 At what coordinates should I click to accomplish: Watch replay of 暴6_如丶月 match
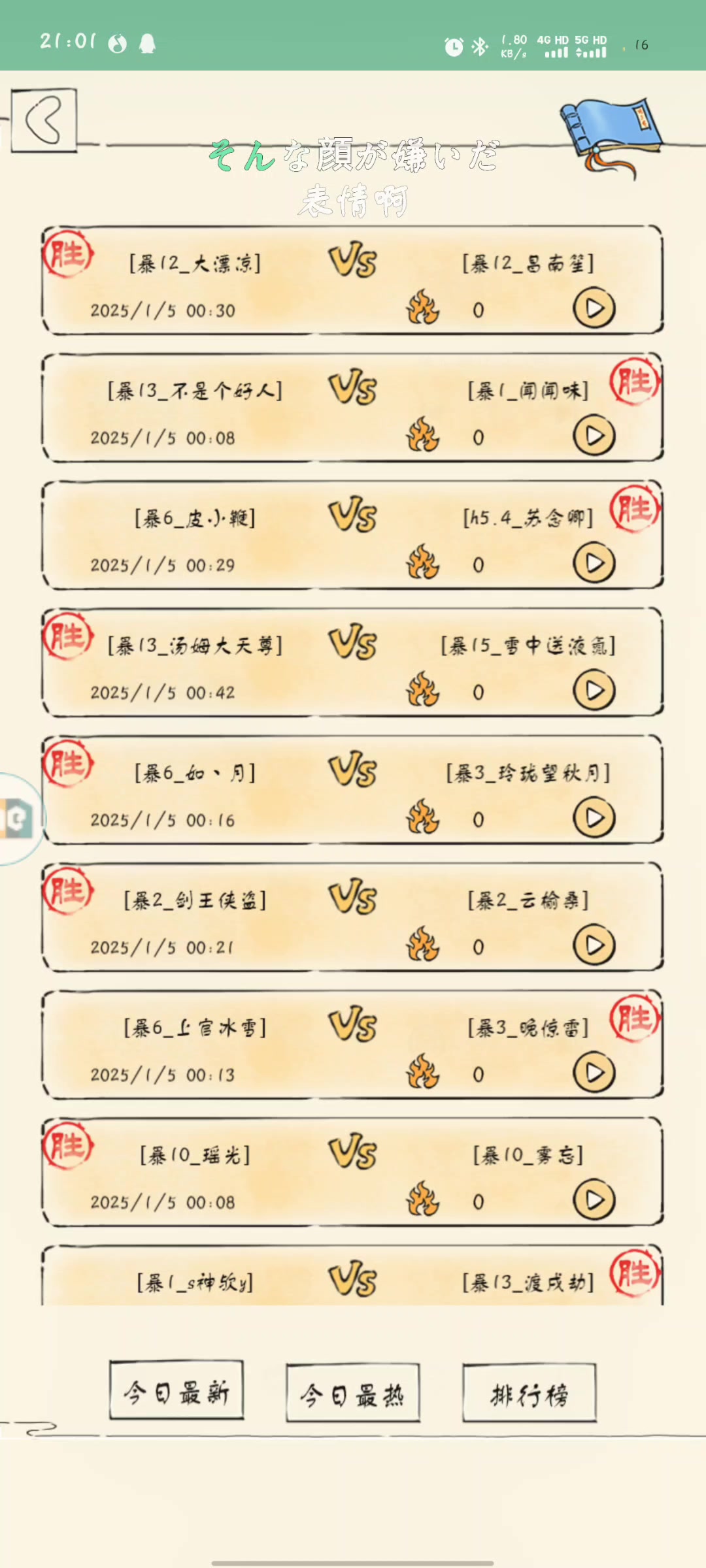594,818
